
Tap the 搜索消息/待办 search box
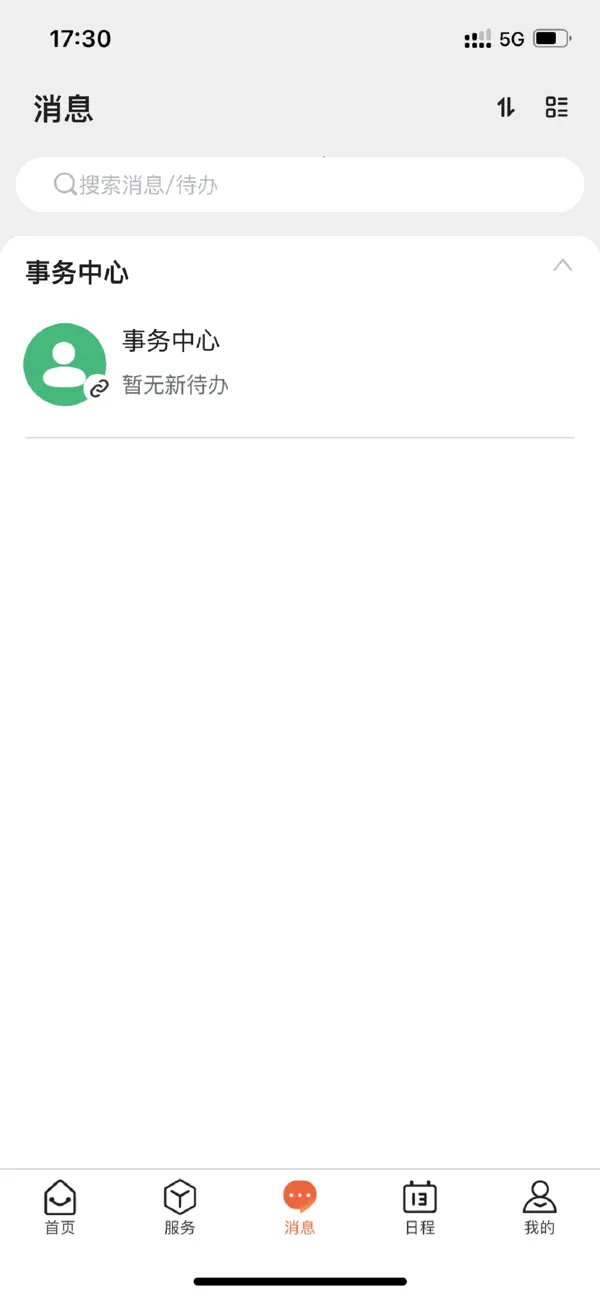pos(300,185)
